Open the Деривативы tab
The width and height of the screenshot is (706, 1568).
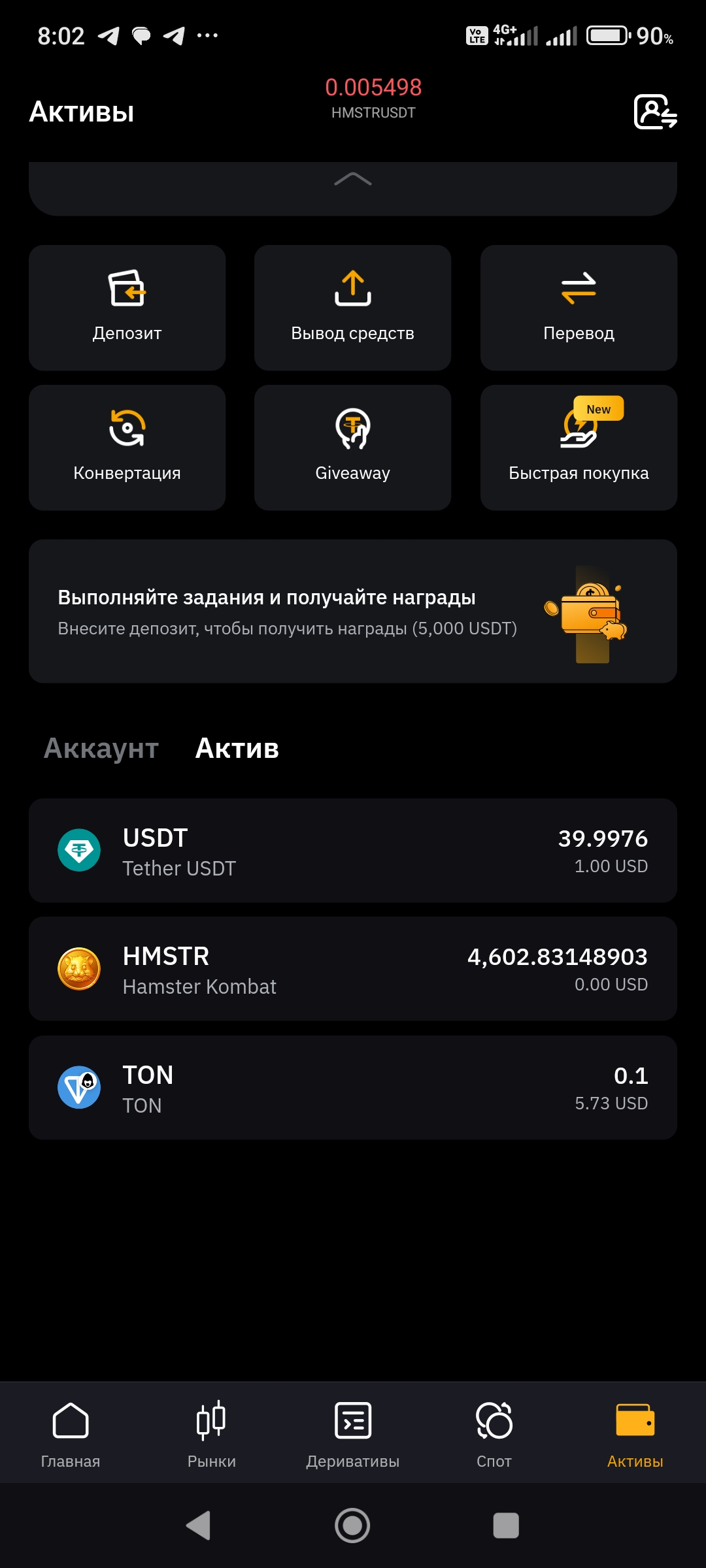(x=353, y=1433)
